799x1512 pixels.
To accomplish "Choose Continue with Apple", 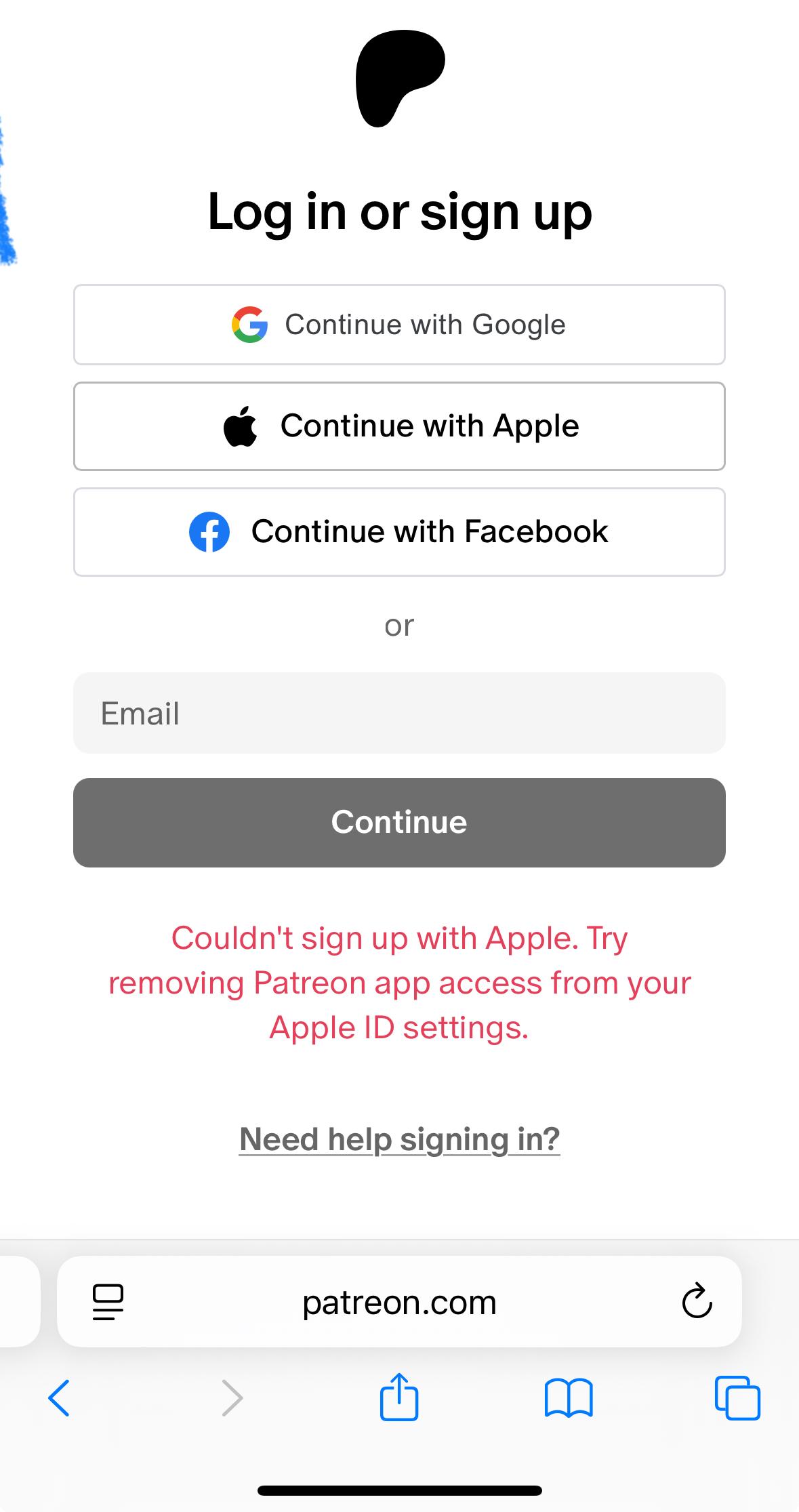I will [x=399, y=426].
